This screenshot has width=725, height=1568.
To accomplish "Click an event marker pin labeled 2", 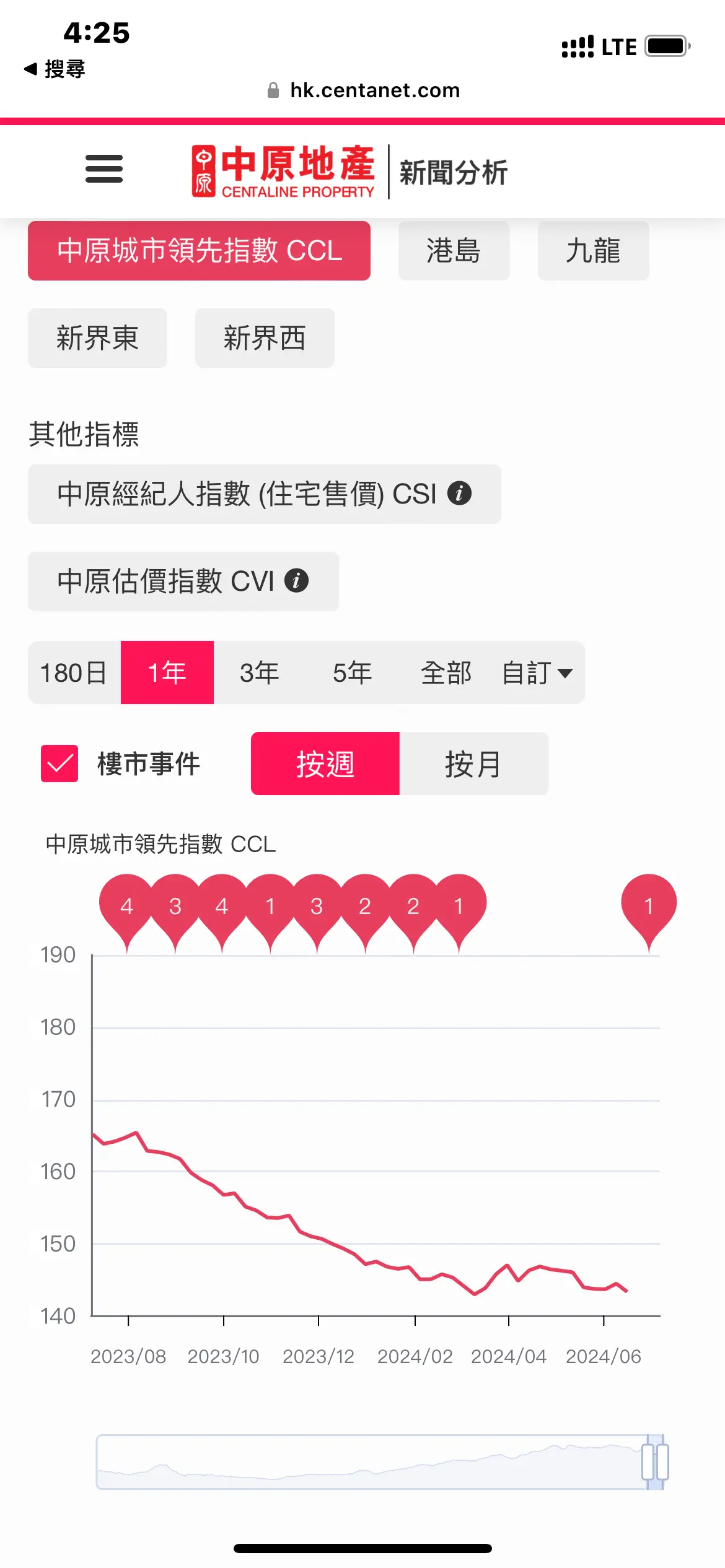I will tap(364, 906).
